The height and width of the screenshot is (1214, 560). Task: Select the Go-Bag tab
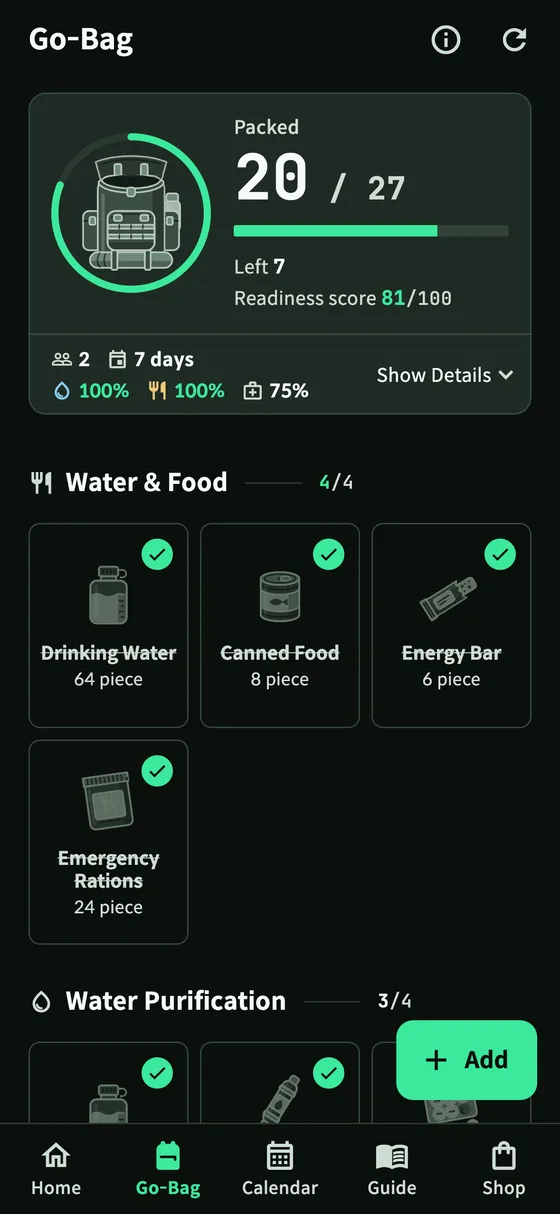click(168, 1170)
